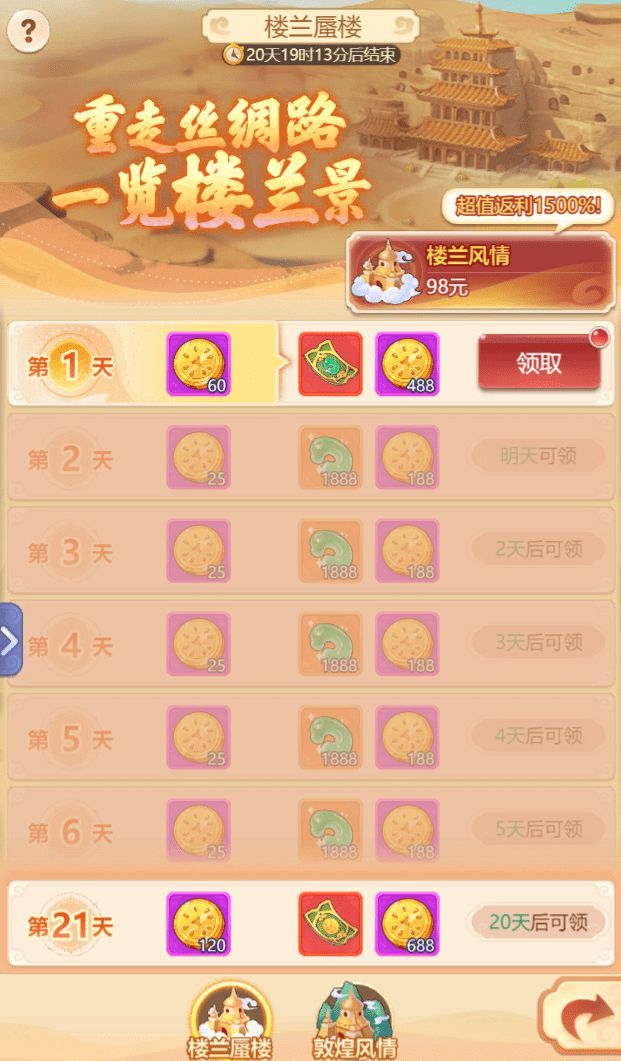Claim the Day 1 reward with 领取

539,364
